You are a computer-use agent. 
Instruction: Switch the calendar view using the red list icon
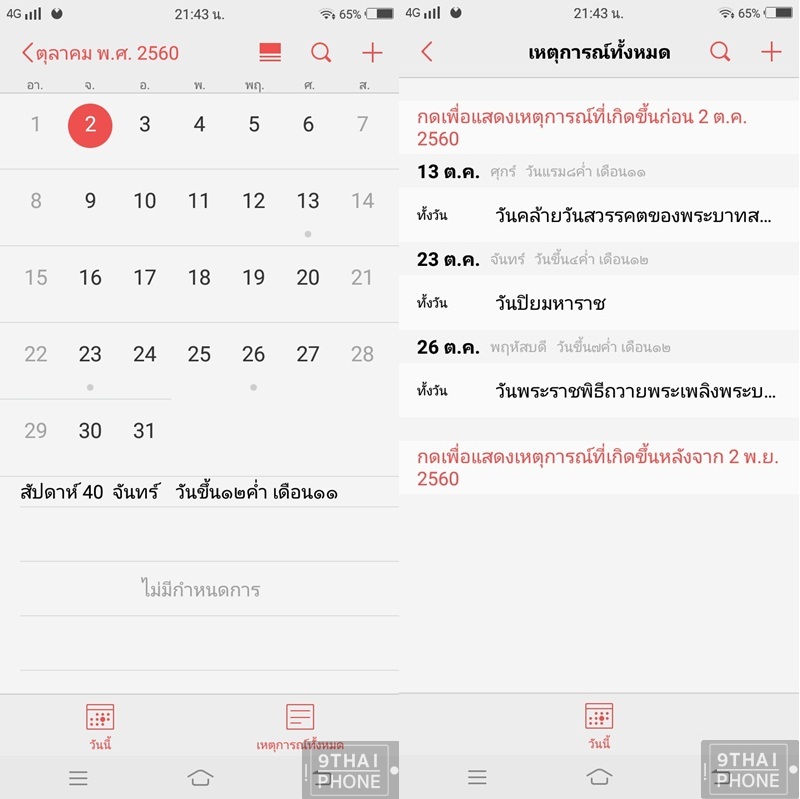click(269, 52)
